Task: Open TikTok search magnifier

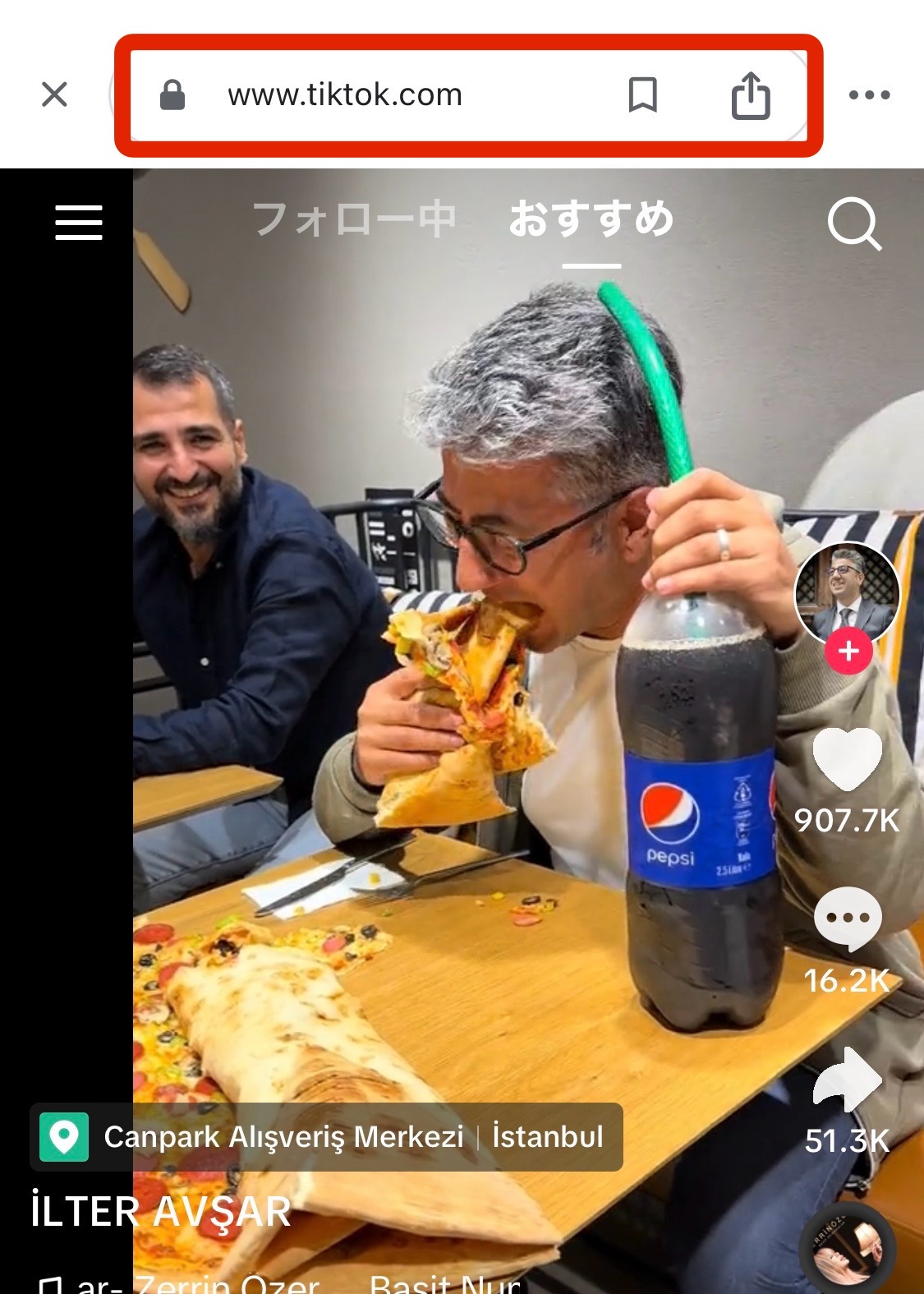Action: [x=854, y=223]
